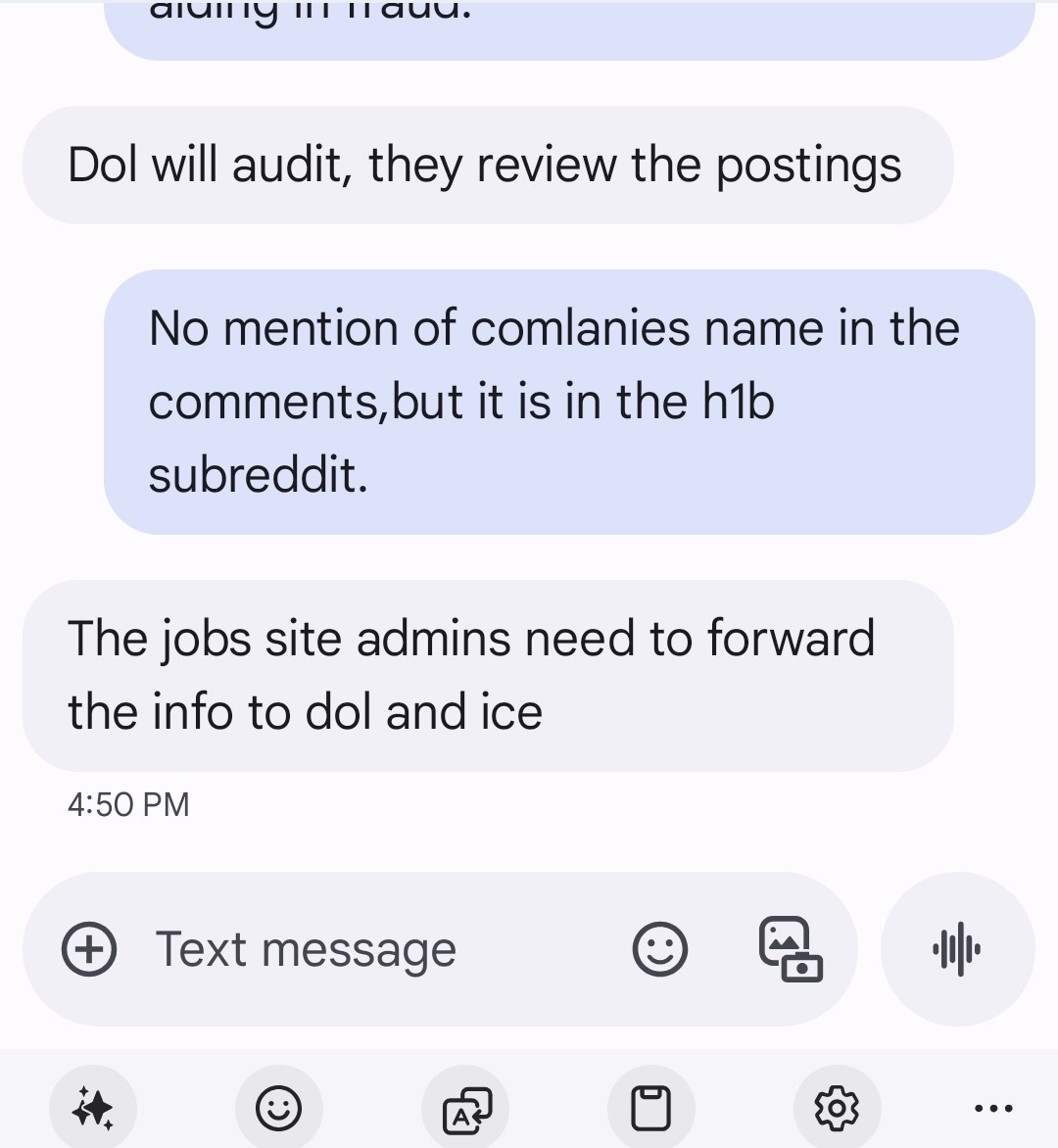This screenshot has height=1148, width=1058.
Task: Open keyboard settings gear
Action: click(837, 1109)
